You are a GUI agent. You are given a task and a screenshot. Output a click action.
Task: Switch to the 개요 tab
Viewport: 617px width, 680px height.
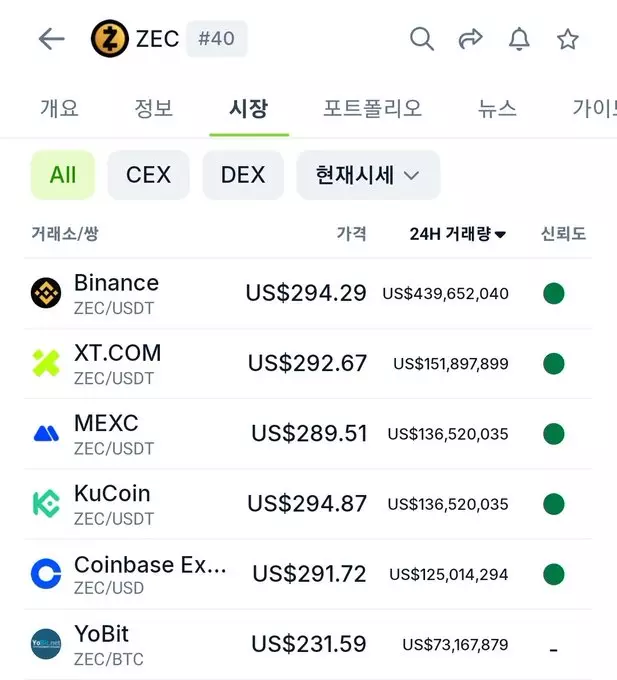(59, 108)
